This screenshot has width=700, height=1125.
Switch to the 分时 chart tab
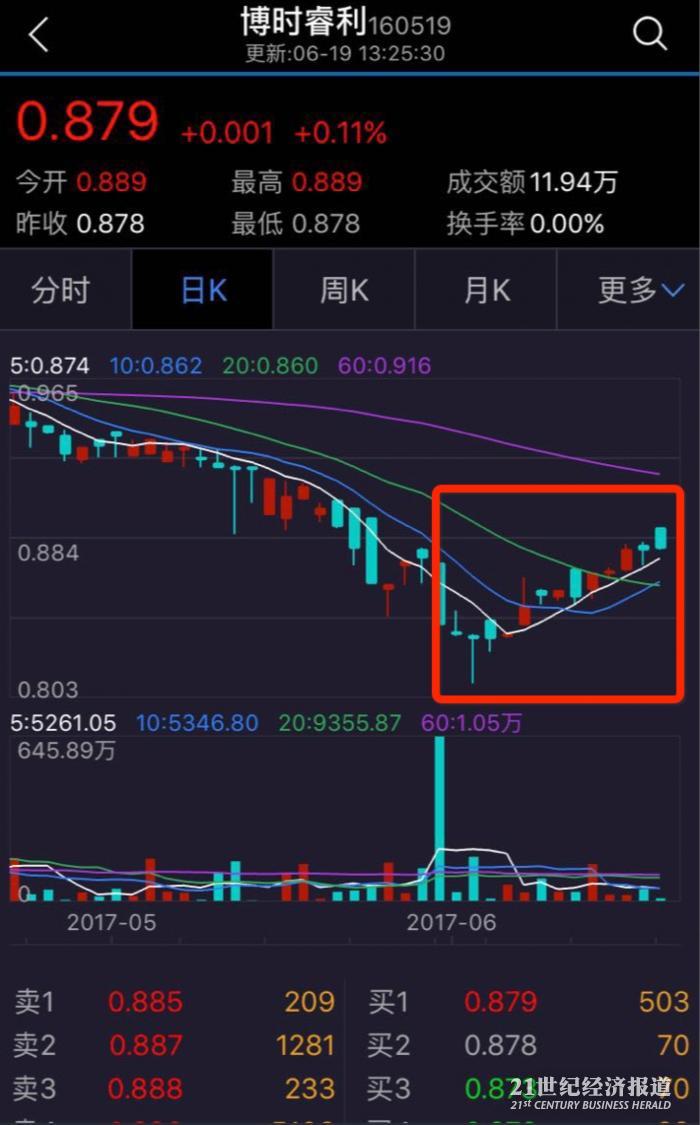point(61,290)
